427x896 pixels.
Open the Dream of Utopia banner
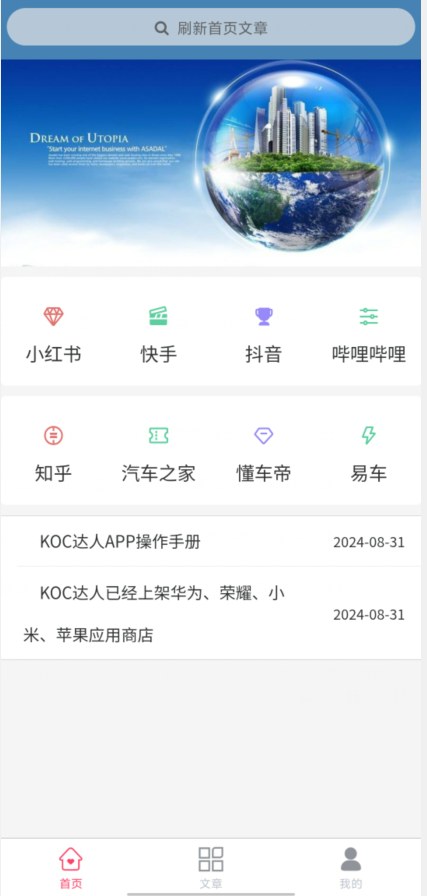[x=211, y=163]
